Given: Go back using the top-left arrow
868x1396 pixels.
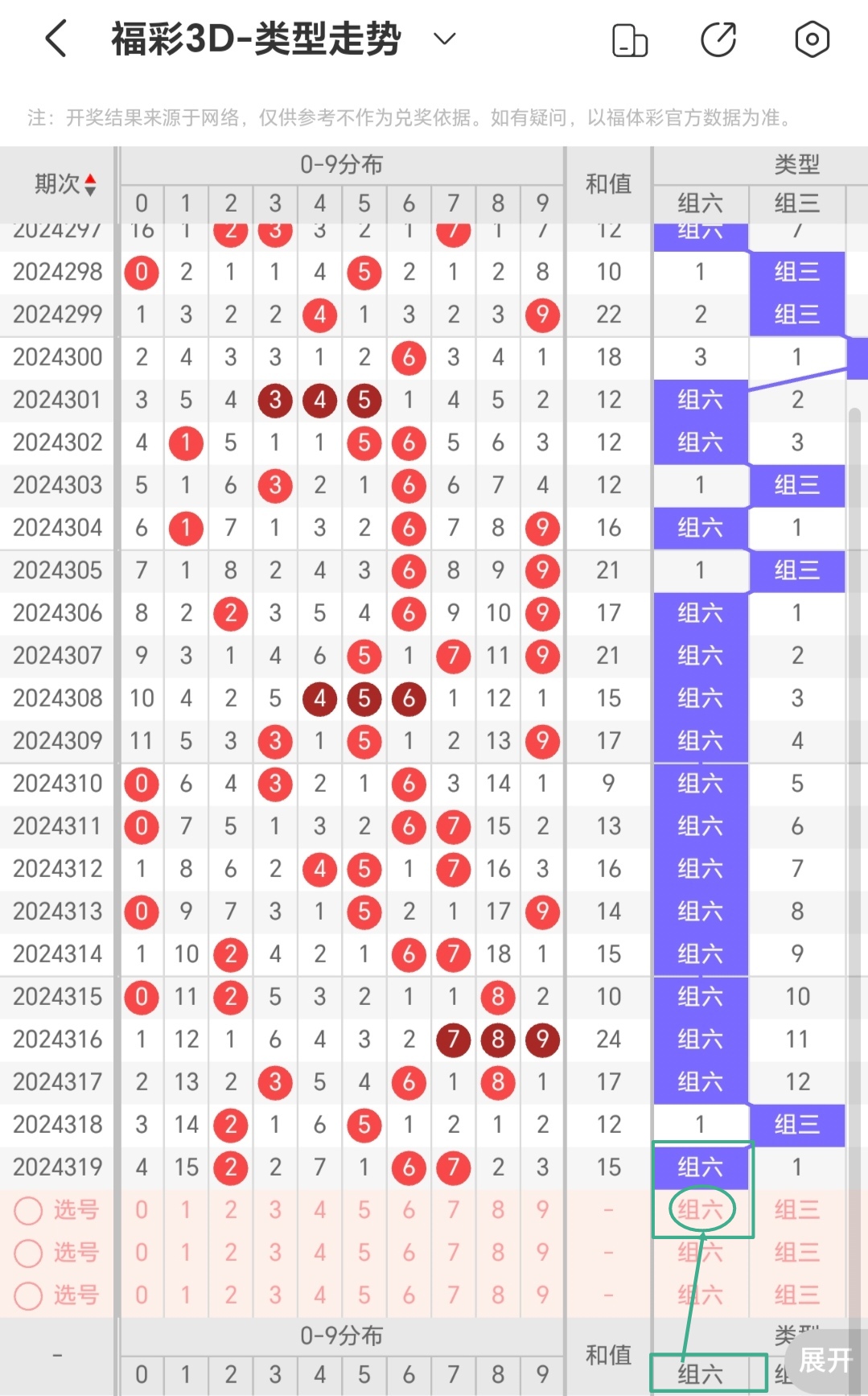Looking at the screenshot, I should [x=56, y=39].
